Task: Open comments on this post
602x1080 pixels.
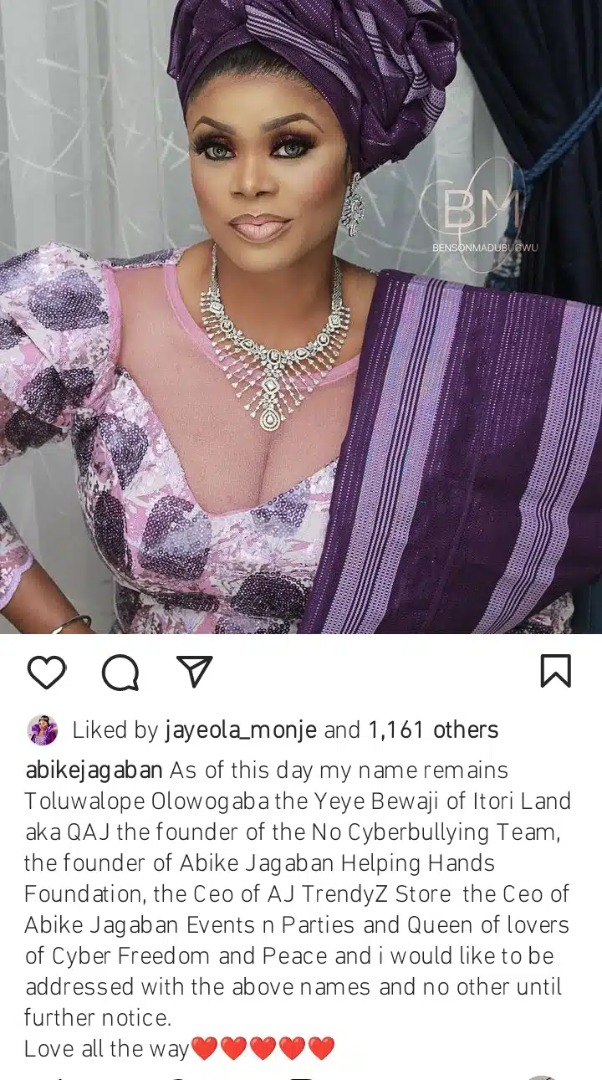Action: [x=120, y=673]
